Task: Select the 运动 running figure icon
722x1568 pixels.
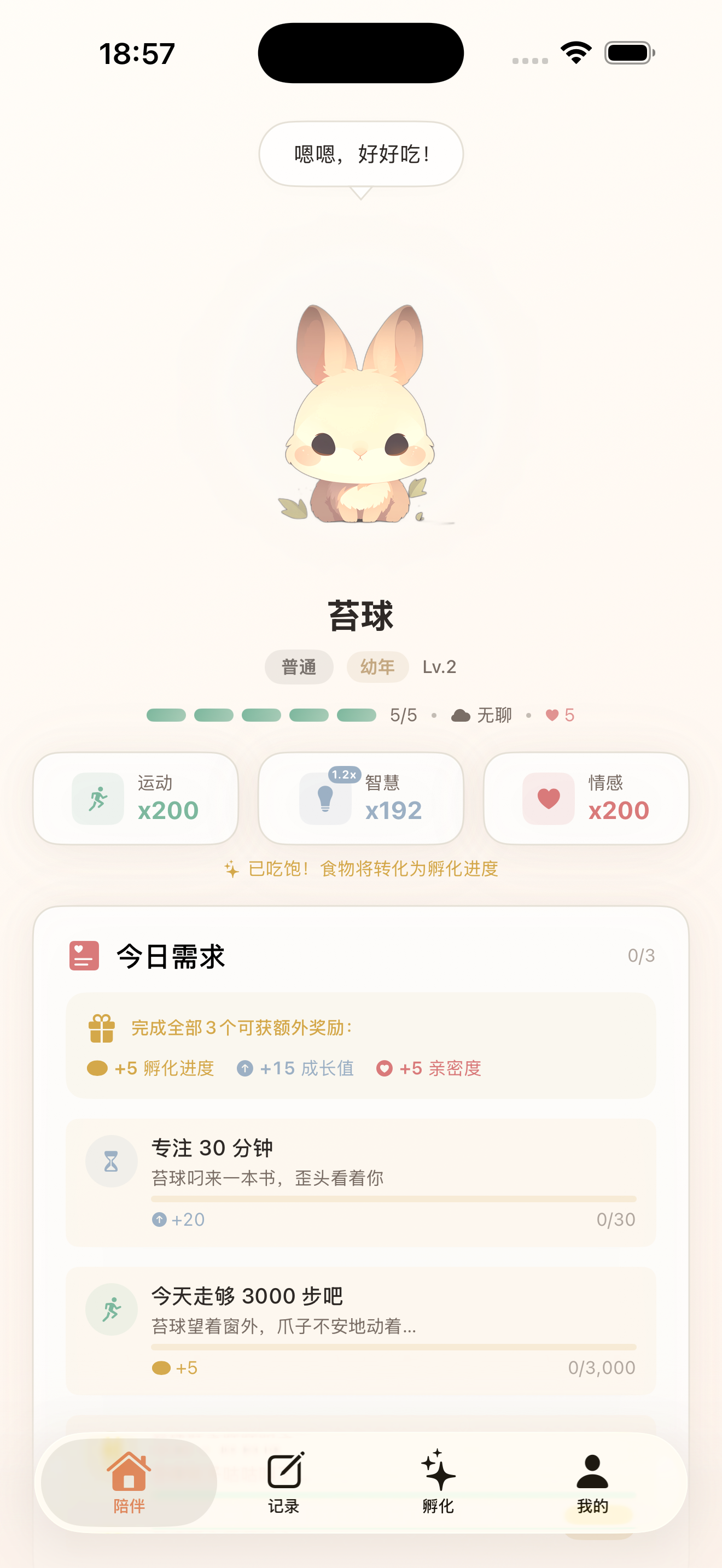Action: [97, 798]
